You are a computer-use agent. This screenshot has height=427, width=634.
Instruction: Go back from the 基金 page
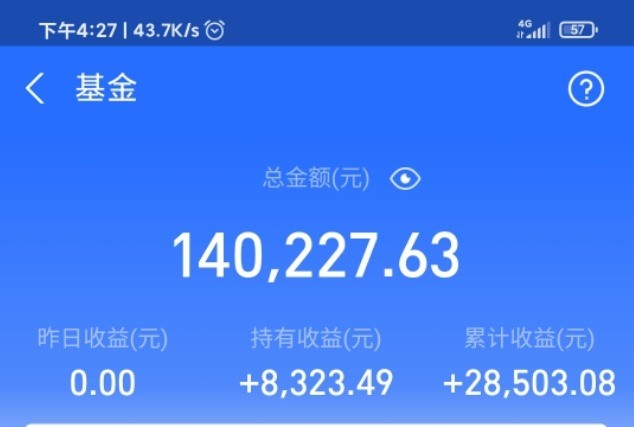34,89
